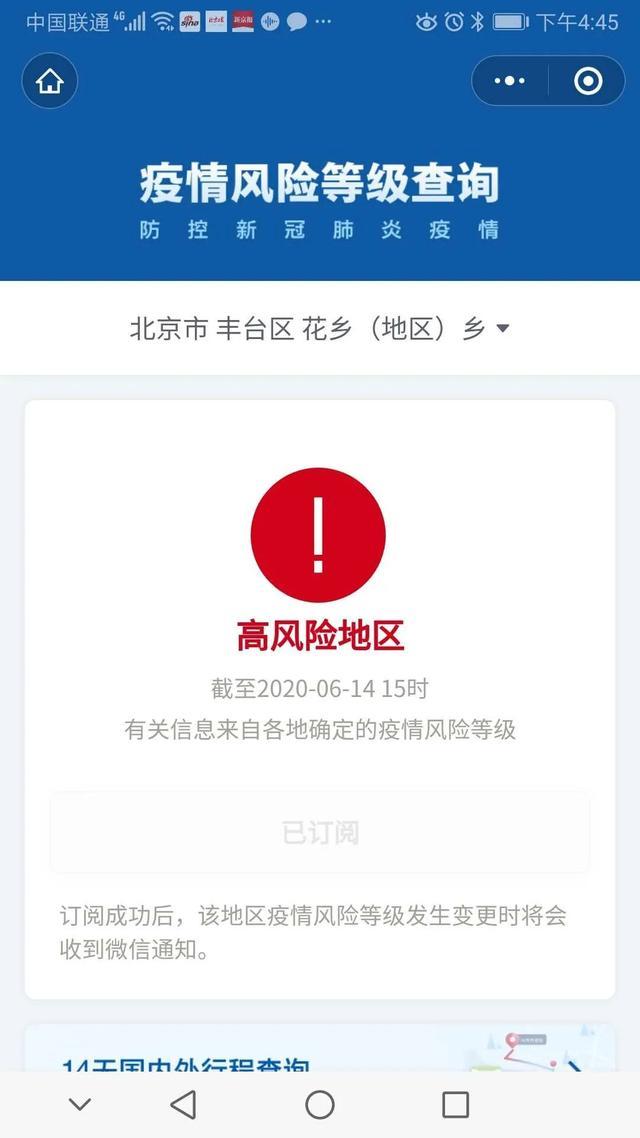
Task: Open recent apps from navigation bar
Action: coord(455,1104)
